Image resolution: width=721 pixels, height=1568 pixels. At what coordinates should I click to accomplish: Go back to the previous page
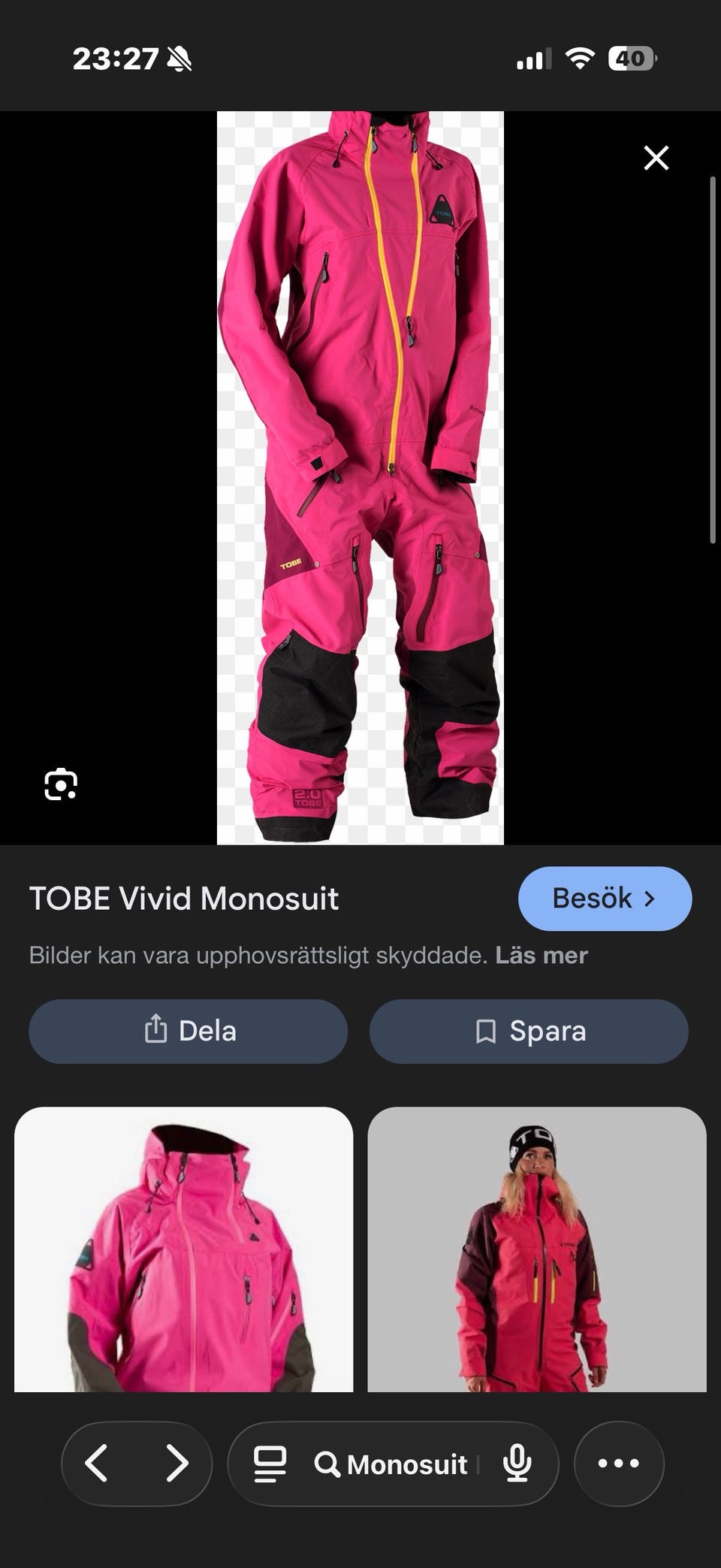click(96, 1463)
